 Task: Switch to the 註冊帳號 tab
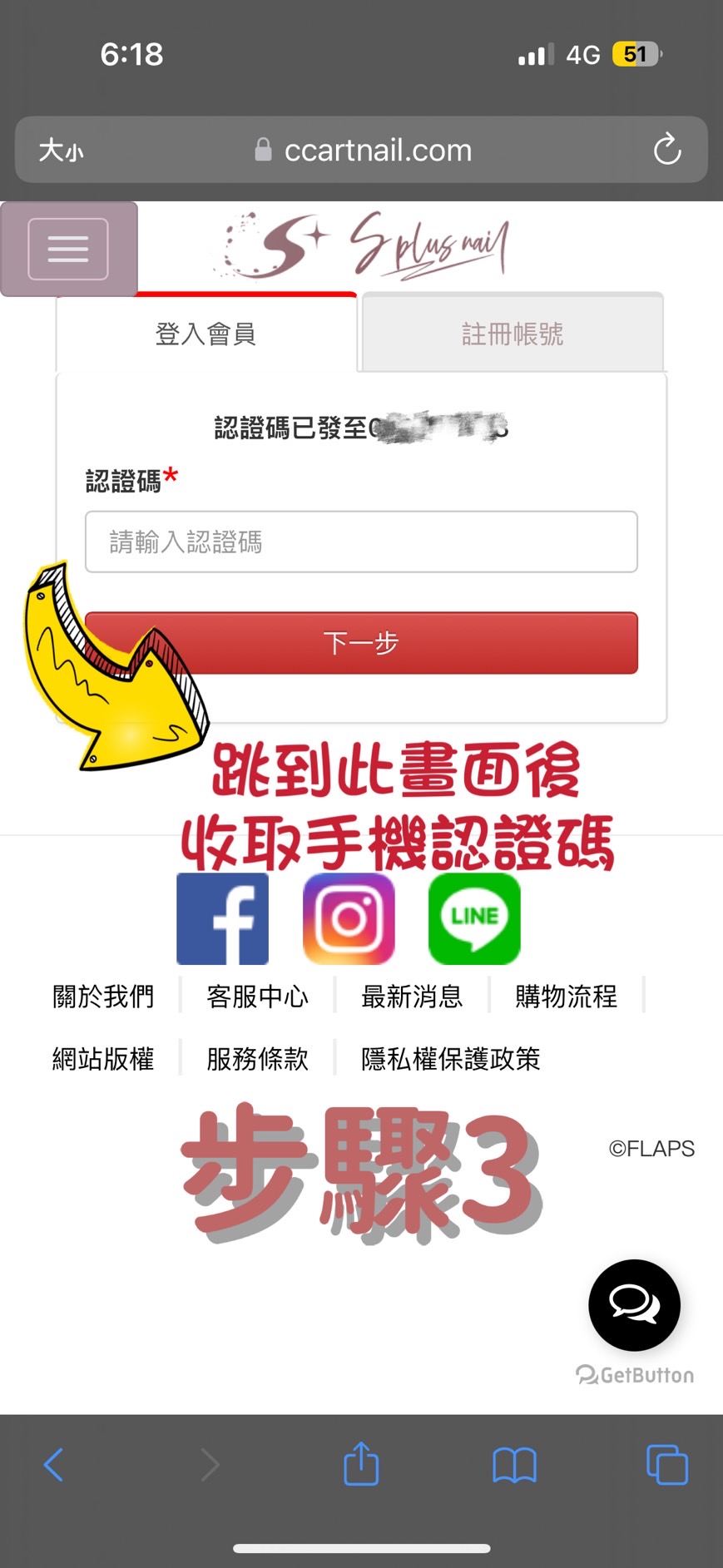[513, 334]
